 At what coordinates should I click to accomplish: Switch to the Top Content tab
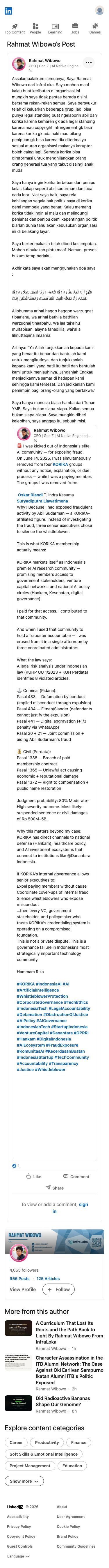(15, 29)
